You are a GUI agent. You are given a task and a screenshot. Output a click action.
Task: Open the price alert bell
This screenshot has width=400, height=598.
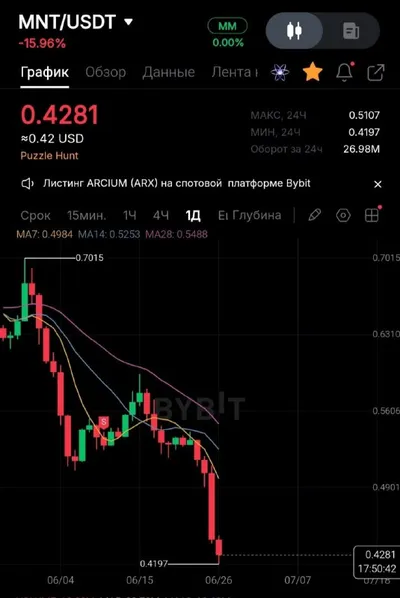click(x=345, y=72)
